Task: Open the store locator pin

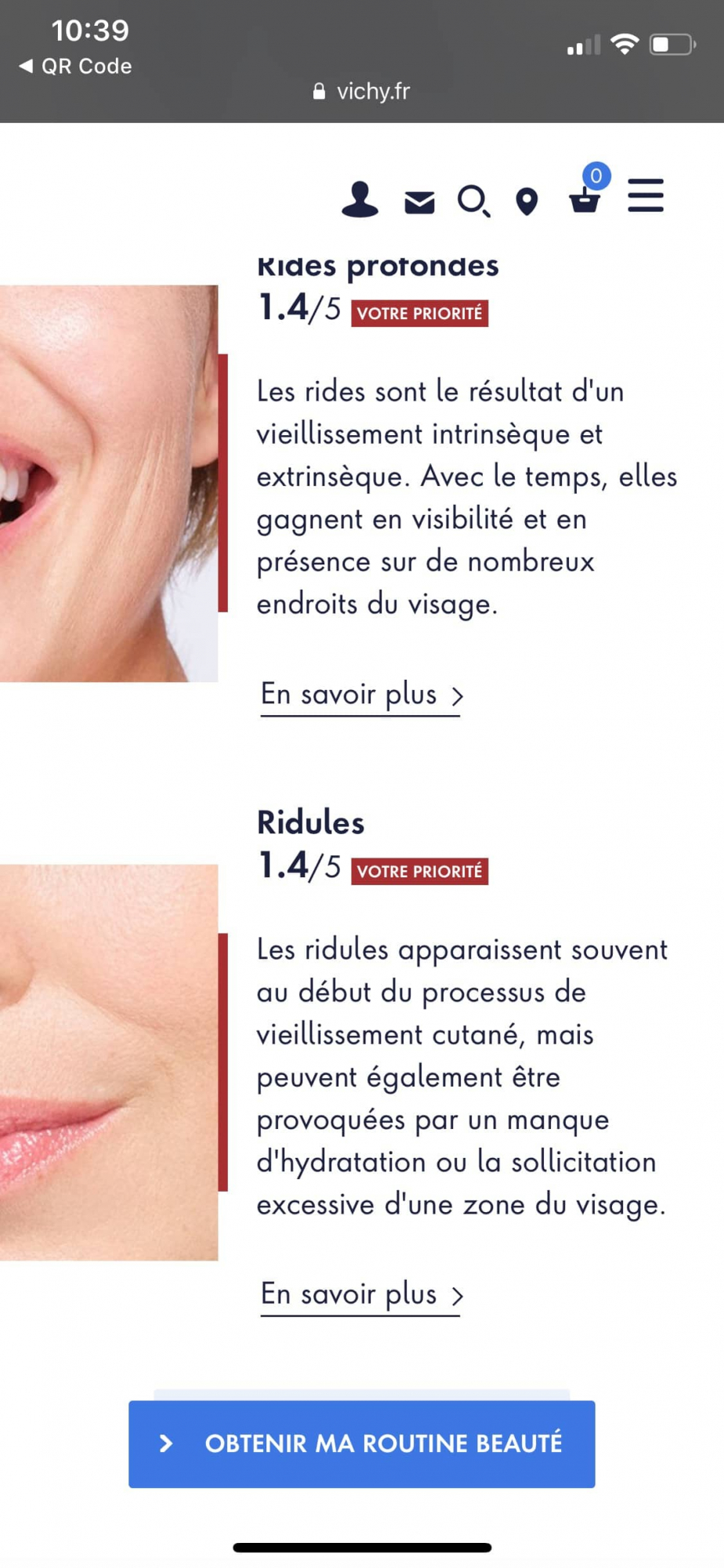Action: (x=527, y=201)
